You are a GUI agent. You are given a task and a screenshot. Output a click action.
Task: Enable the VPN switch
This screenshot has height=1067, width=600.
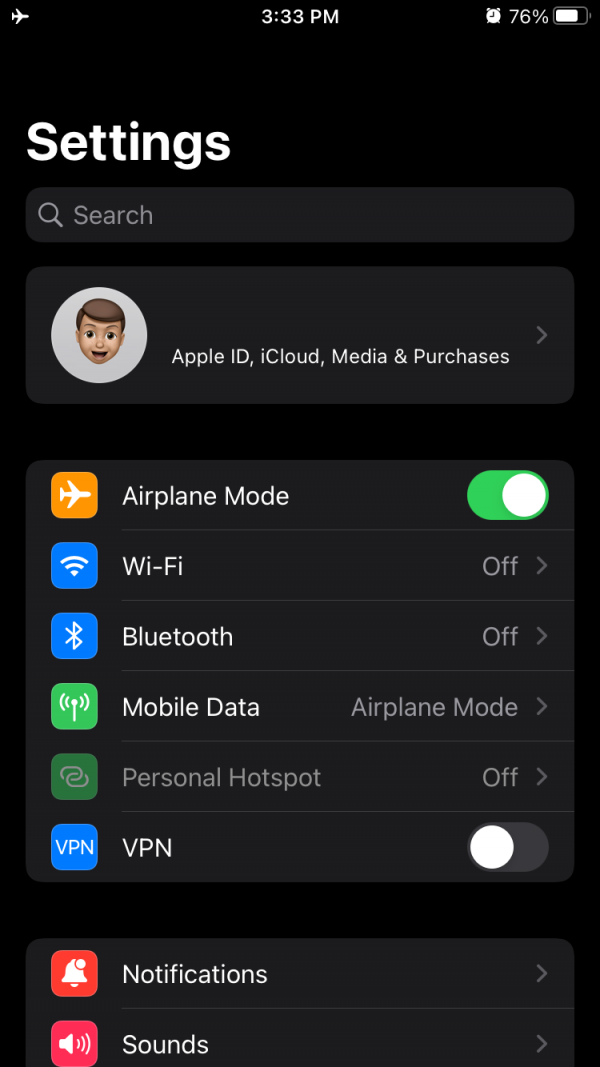(x=507, y=848)
